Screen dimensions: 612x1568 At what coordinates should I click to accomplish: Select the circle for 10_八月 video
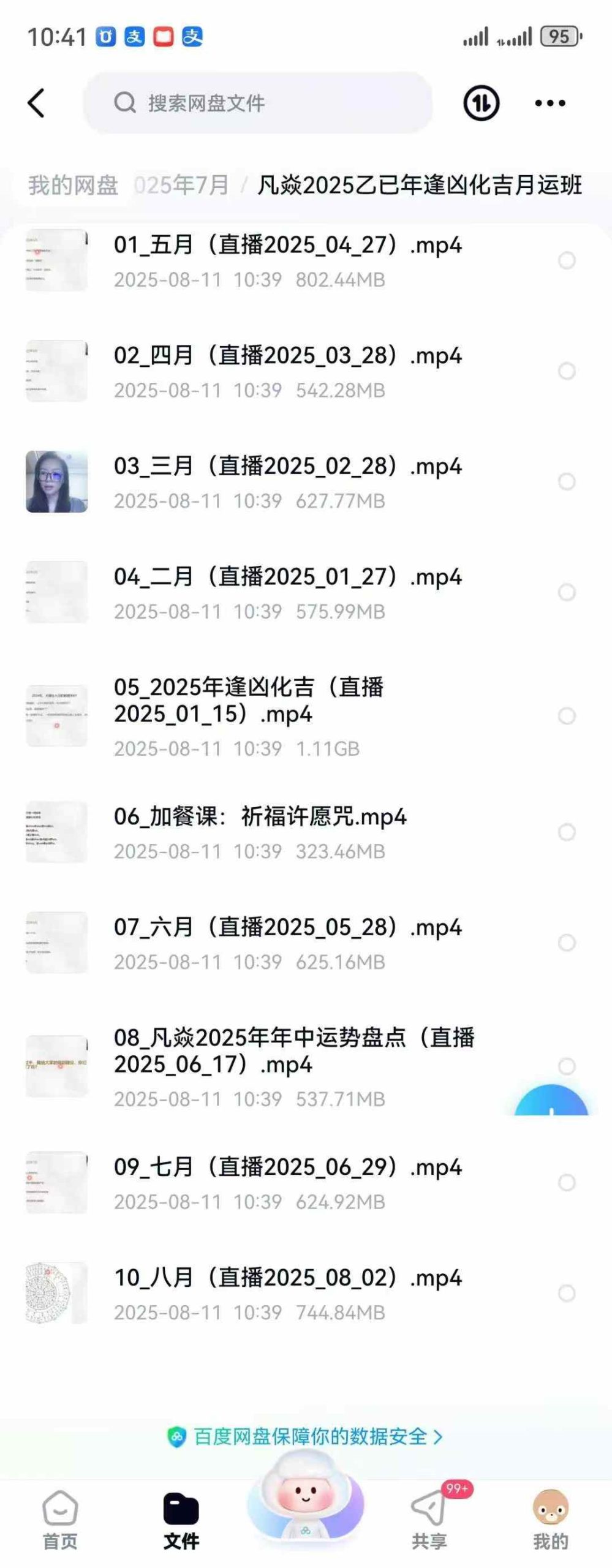pos(567,1293)
